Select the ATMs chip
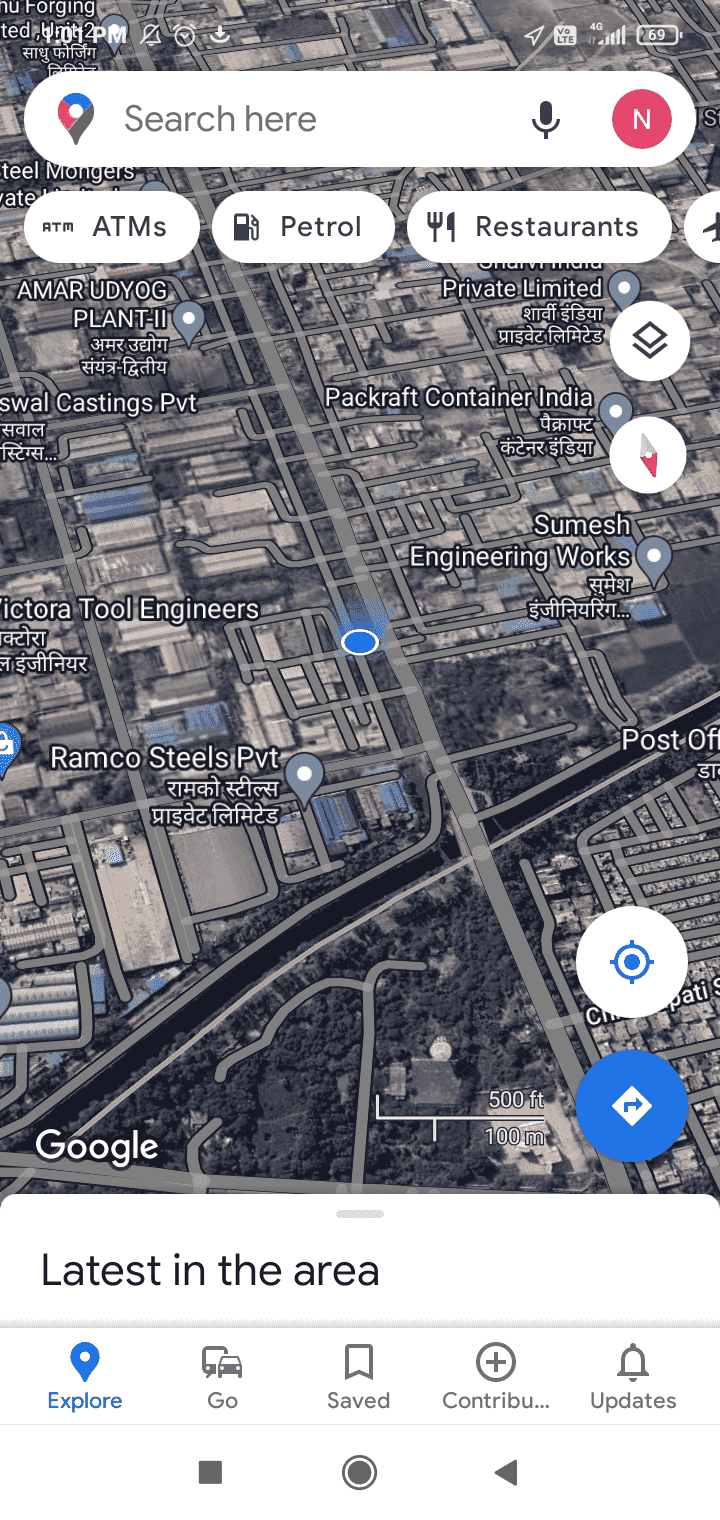720x1520 pixels. pos(111,227)
